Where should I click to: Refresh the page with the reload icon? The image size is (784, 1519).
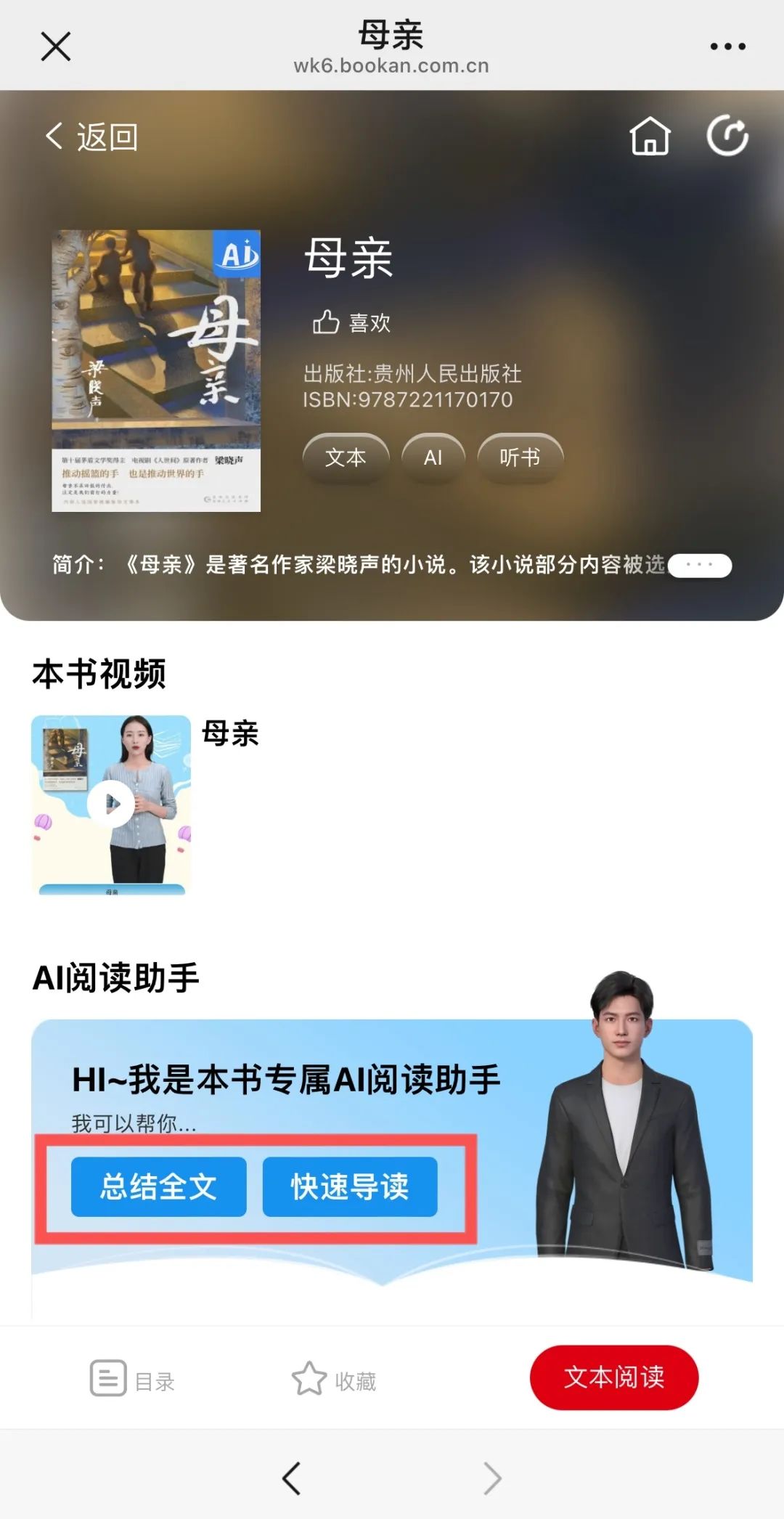[x=727, y=136]
